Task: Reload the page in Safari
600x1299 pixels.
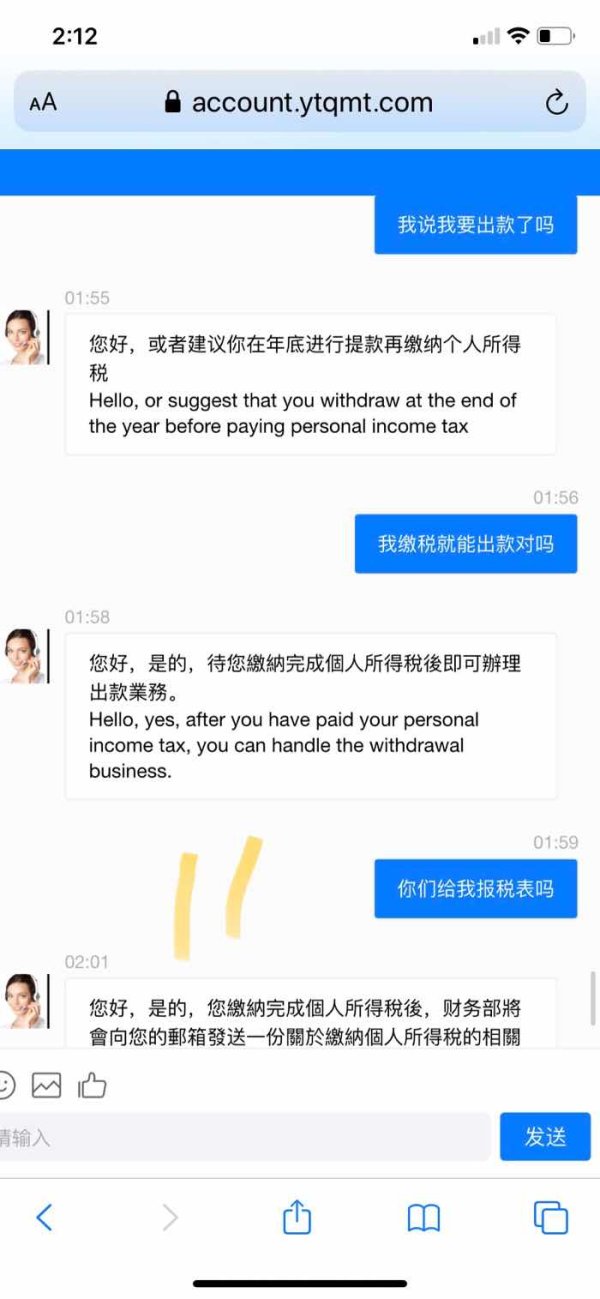Action: click(557, 102)
